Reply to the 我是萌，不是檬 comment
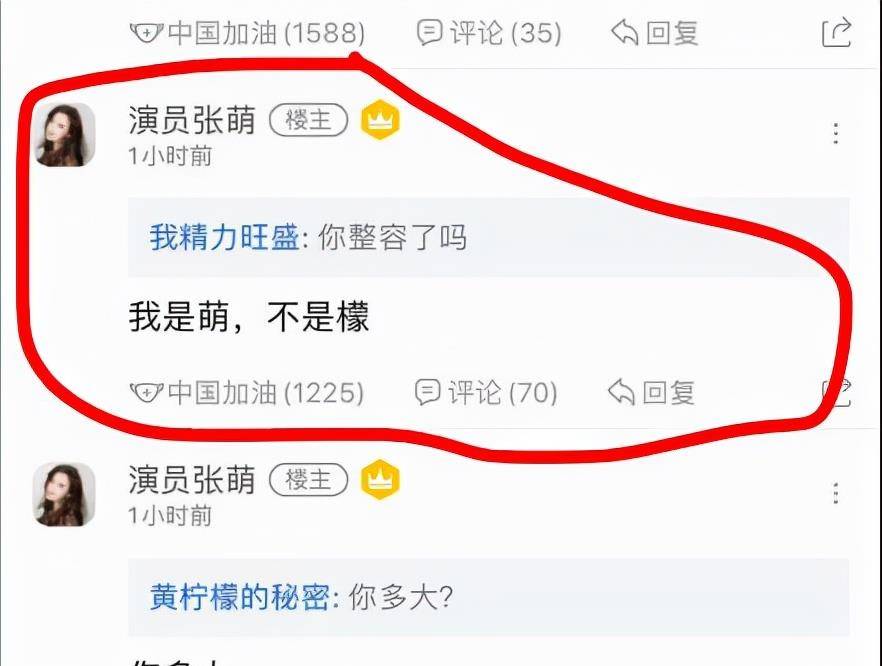882x666 pixels. [x=651, y=393]
